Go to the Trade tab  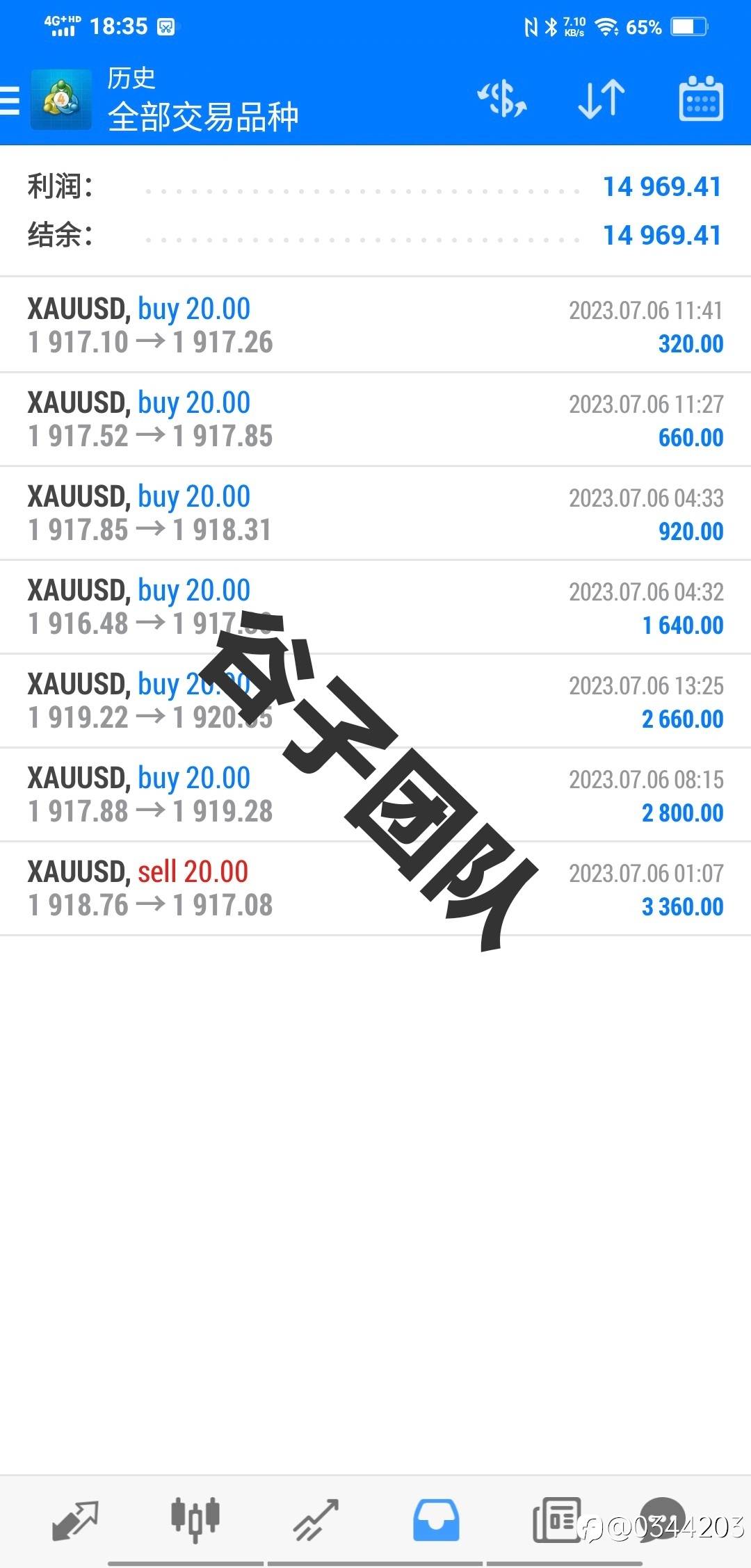tap(316, 1521)
